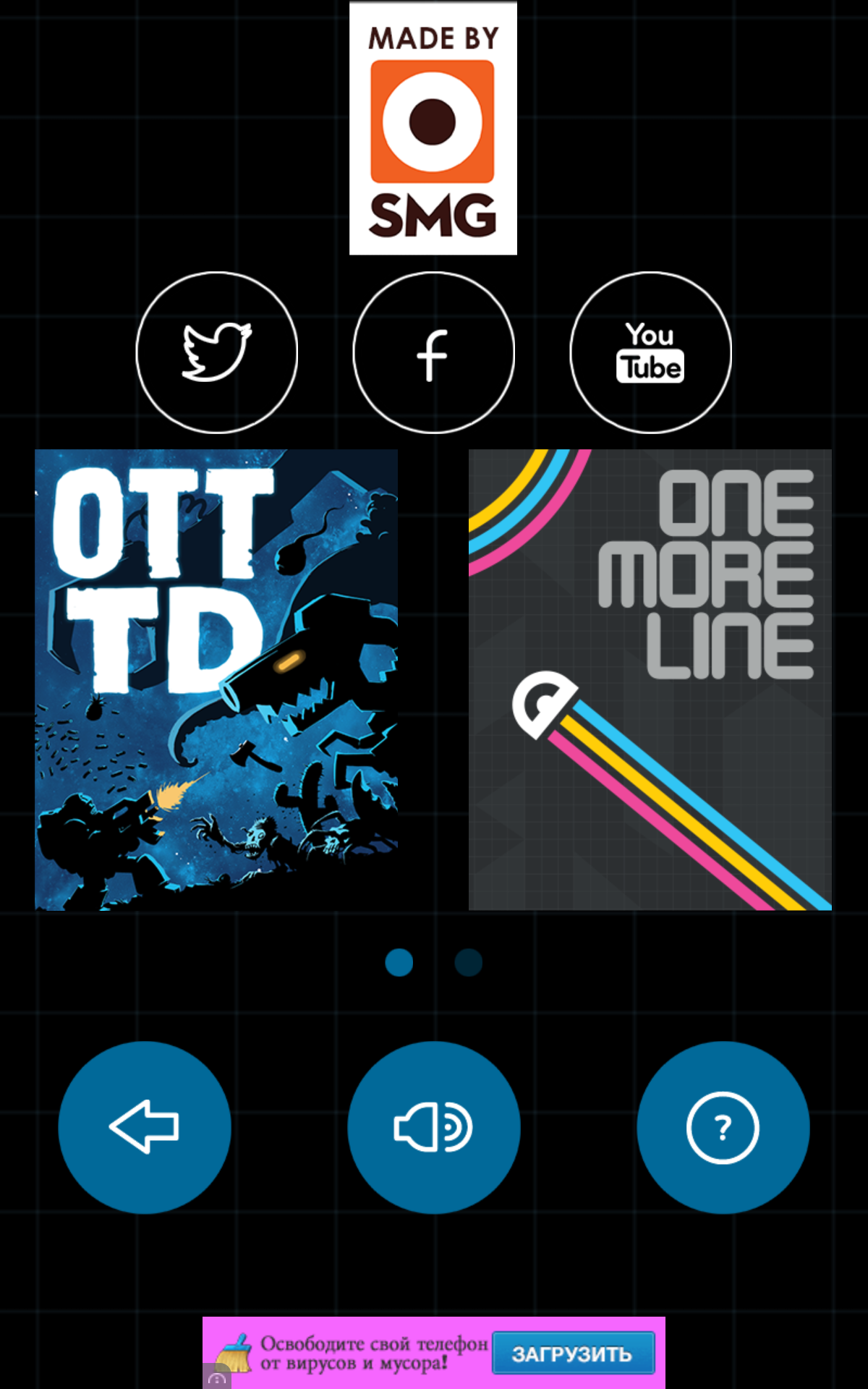
Task: Open the Facebook page icon
Action: click(x=433, y=352)
